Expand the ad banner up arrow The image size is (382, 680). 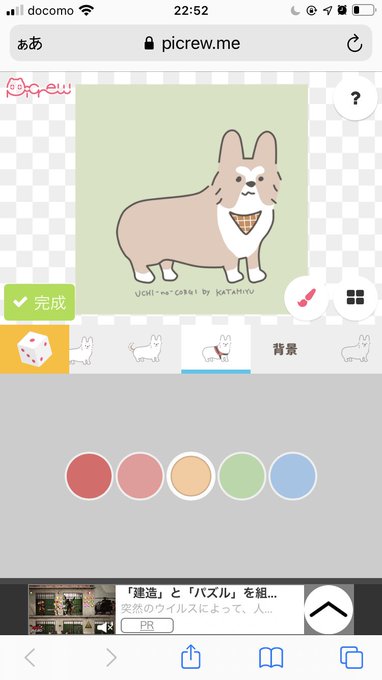[x=328, y=609]
